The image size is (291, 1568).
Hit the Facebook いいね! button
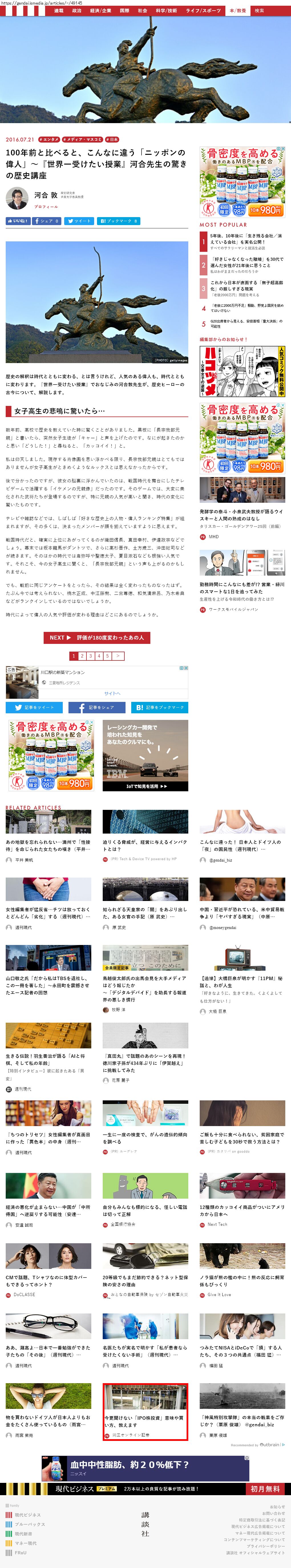coord(18,221)
